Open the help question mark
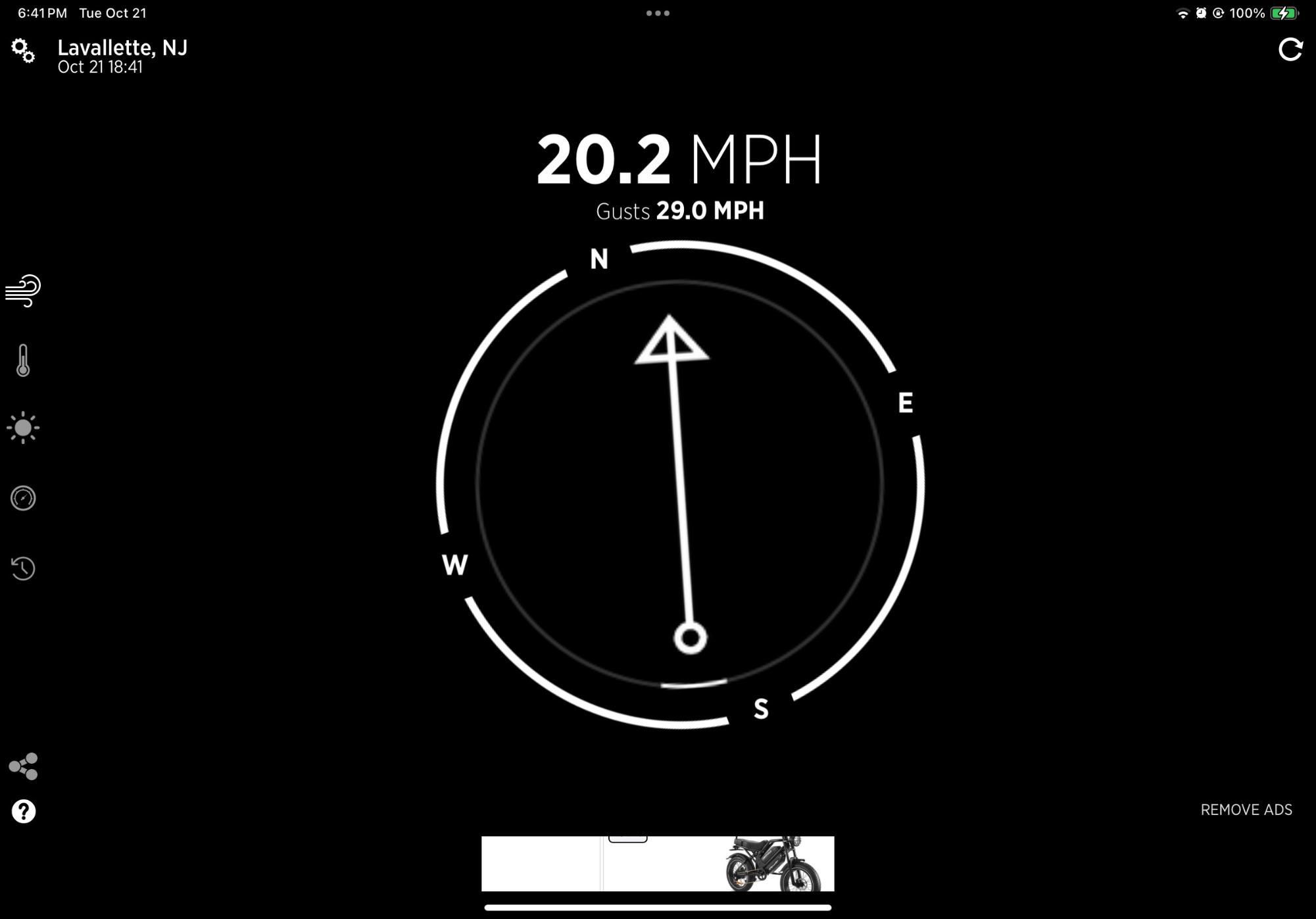Screen dimensions: 1316x919 click(23, 812)
